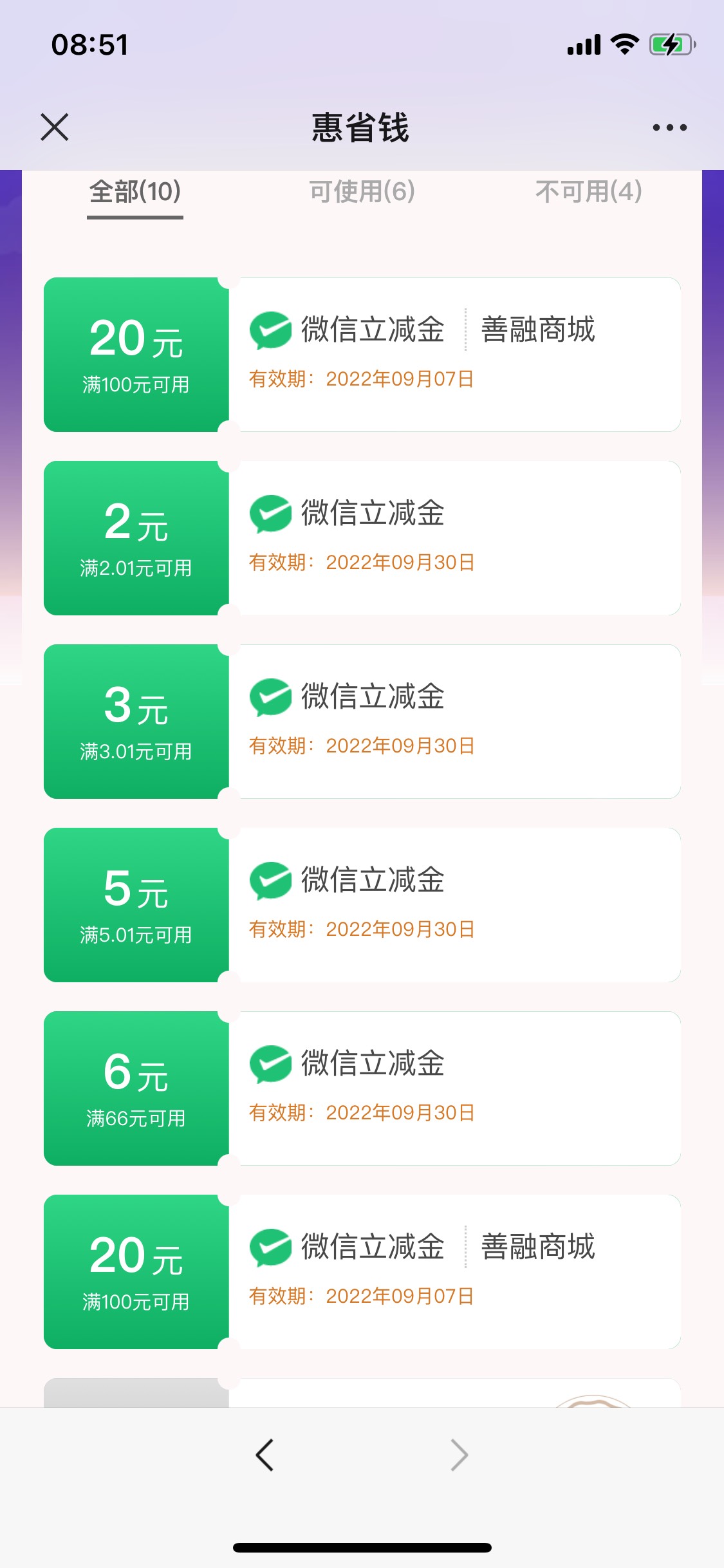Switch to the 可使用(6) tab
This screenshot has height=1568, width=724.
point(362,192)
